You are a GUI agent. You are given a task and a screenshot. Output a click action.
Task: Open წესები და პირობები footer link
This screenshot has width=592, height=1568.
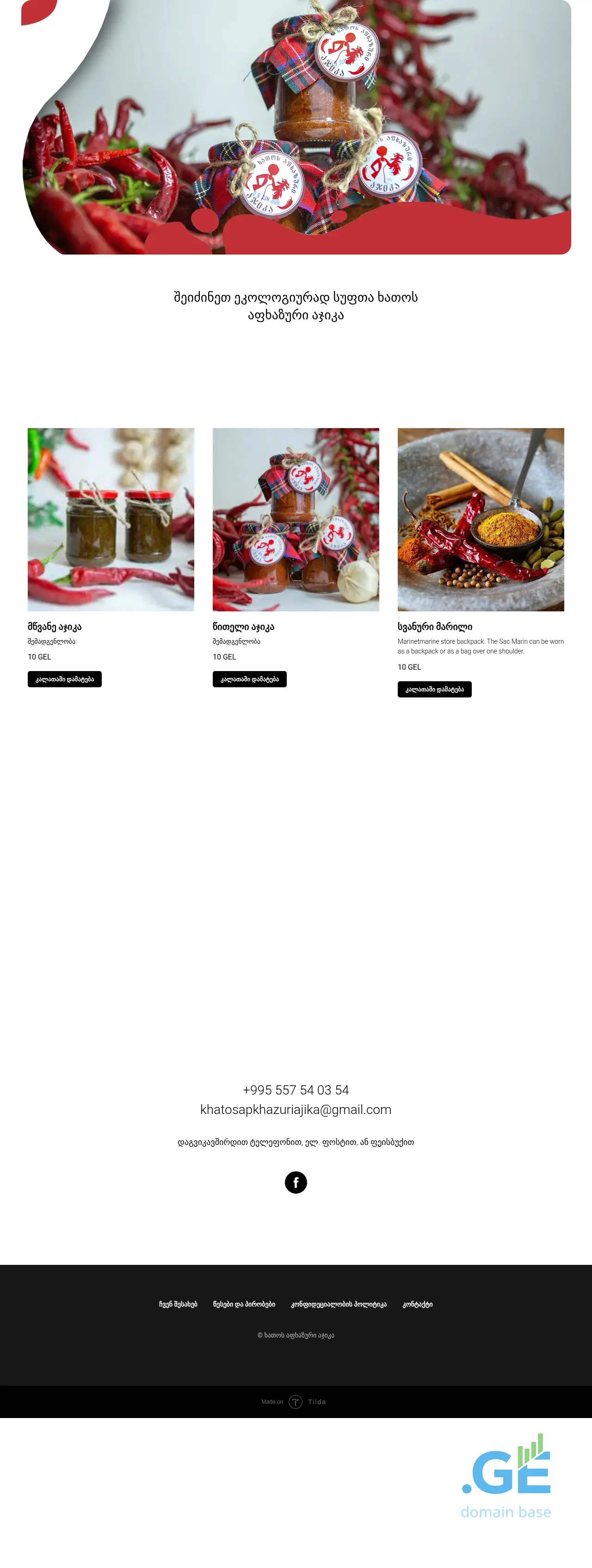tap(244, 1304)
